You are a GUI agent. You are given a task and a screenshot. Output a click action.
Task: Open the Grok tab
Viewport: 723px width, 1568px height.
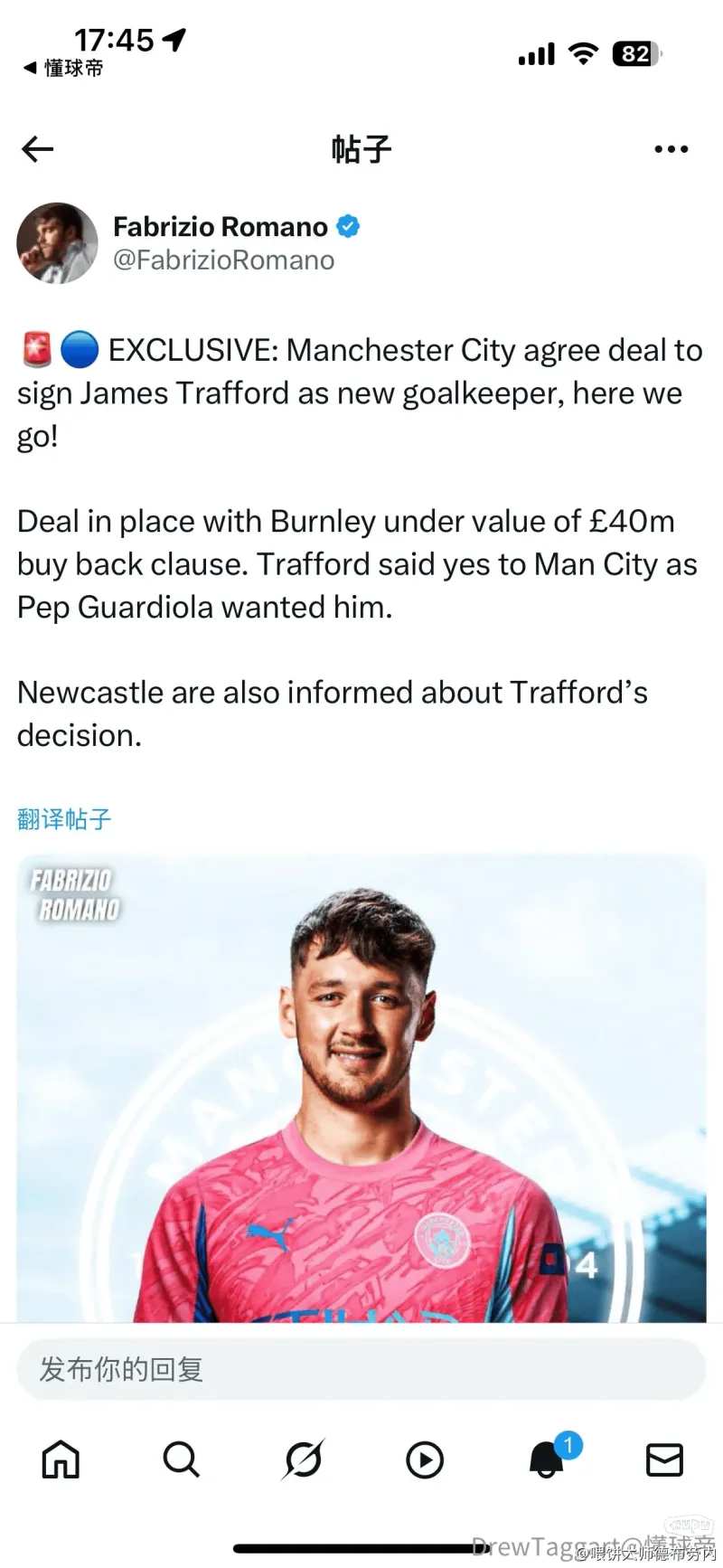coord(303,1459)
